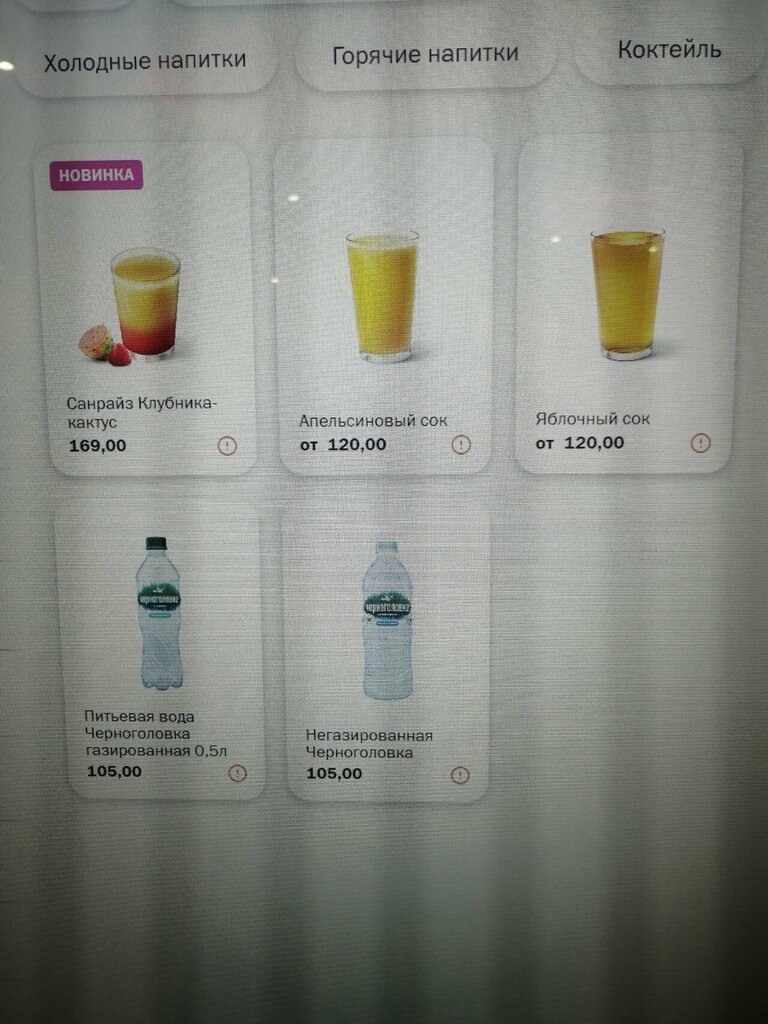
Task: Switch to the Холодные напитки category
Action: pos(144,62)
